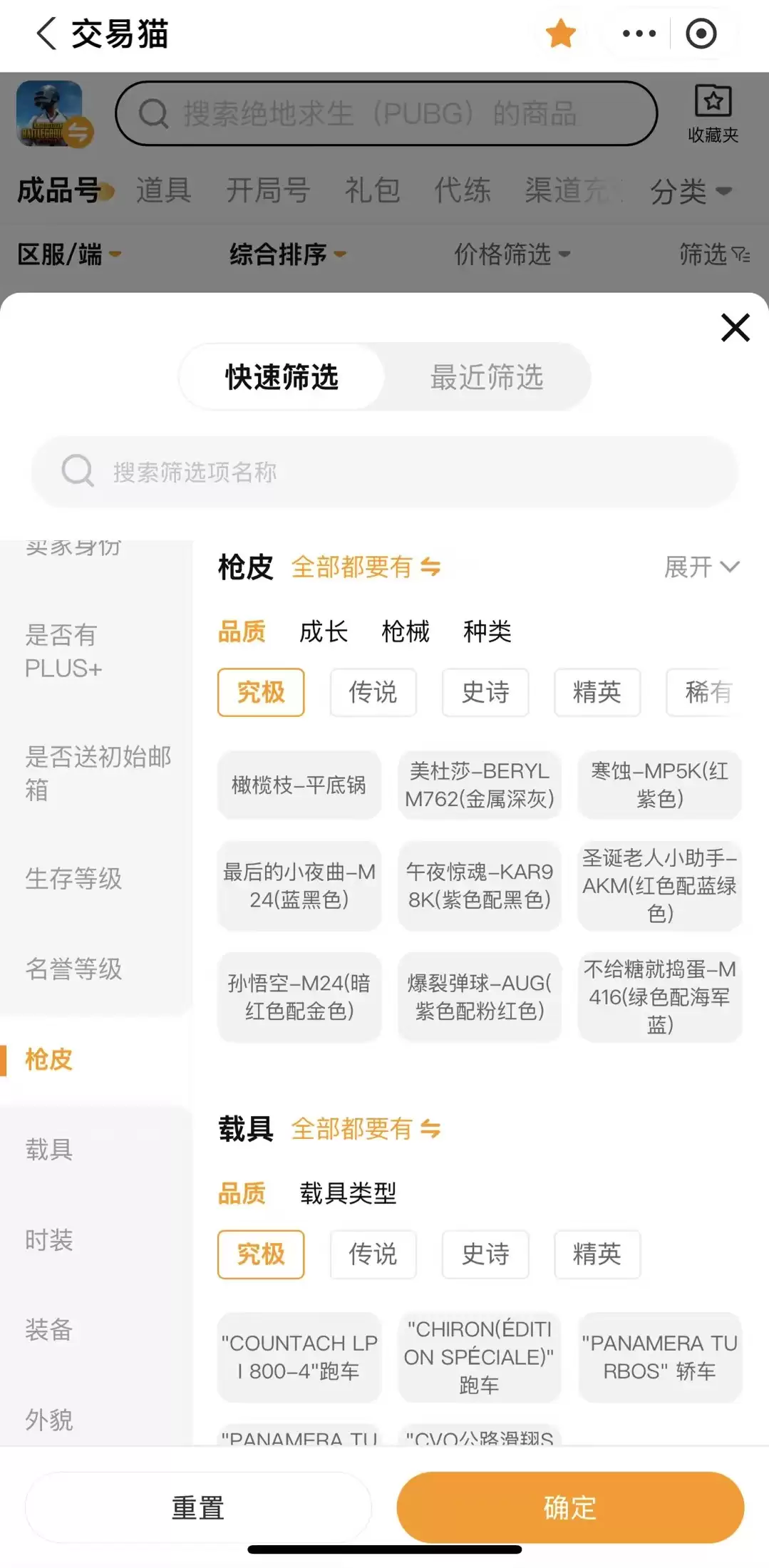Select "COUNTACH LPI 800-4" 跑车 option
769x1568 pixels.
coord(299,1357)
